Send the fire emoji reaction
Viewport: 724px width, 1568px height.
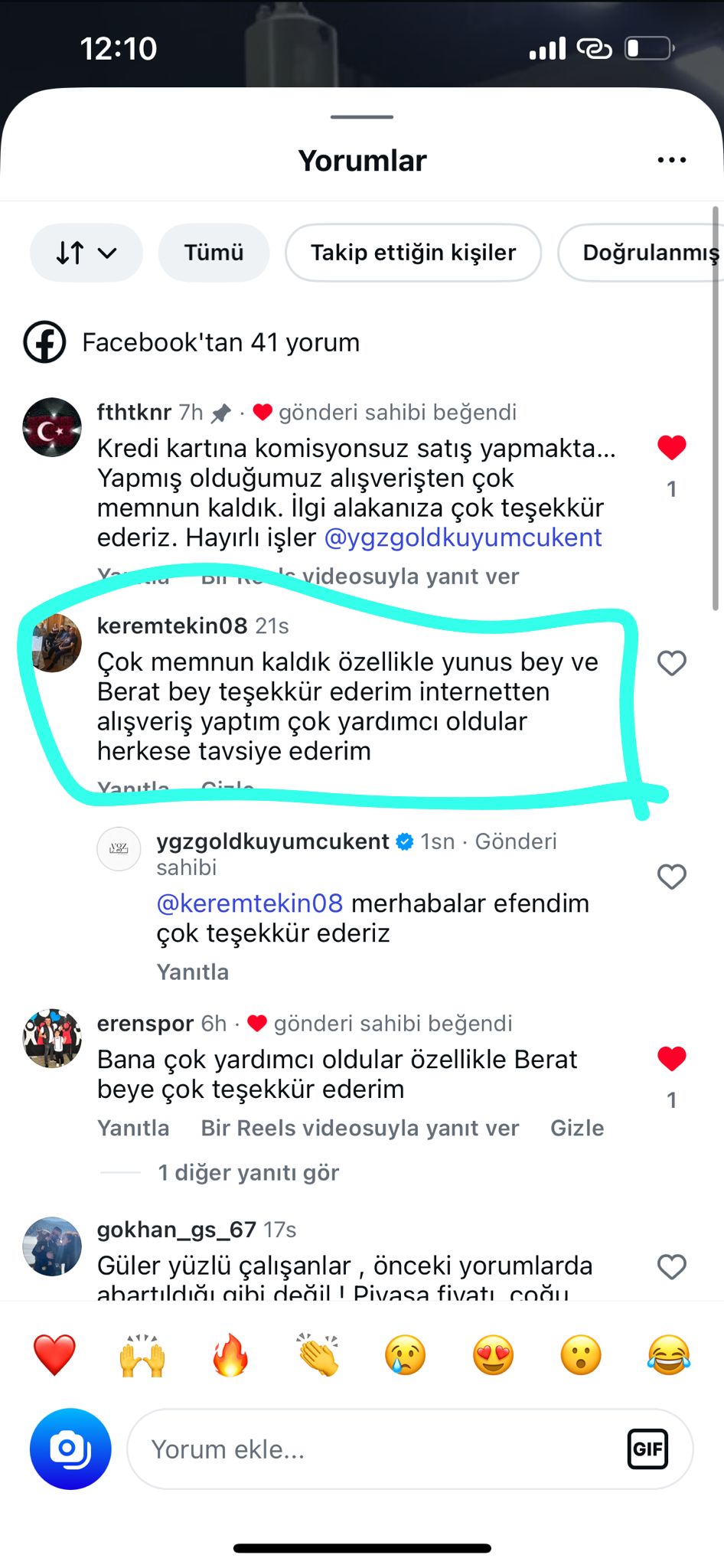(x=230, y=1356)
